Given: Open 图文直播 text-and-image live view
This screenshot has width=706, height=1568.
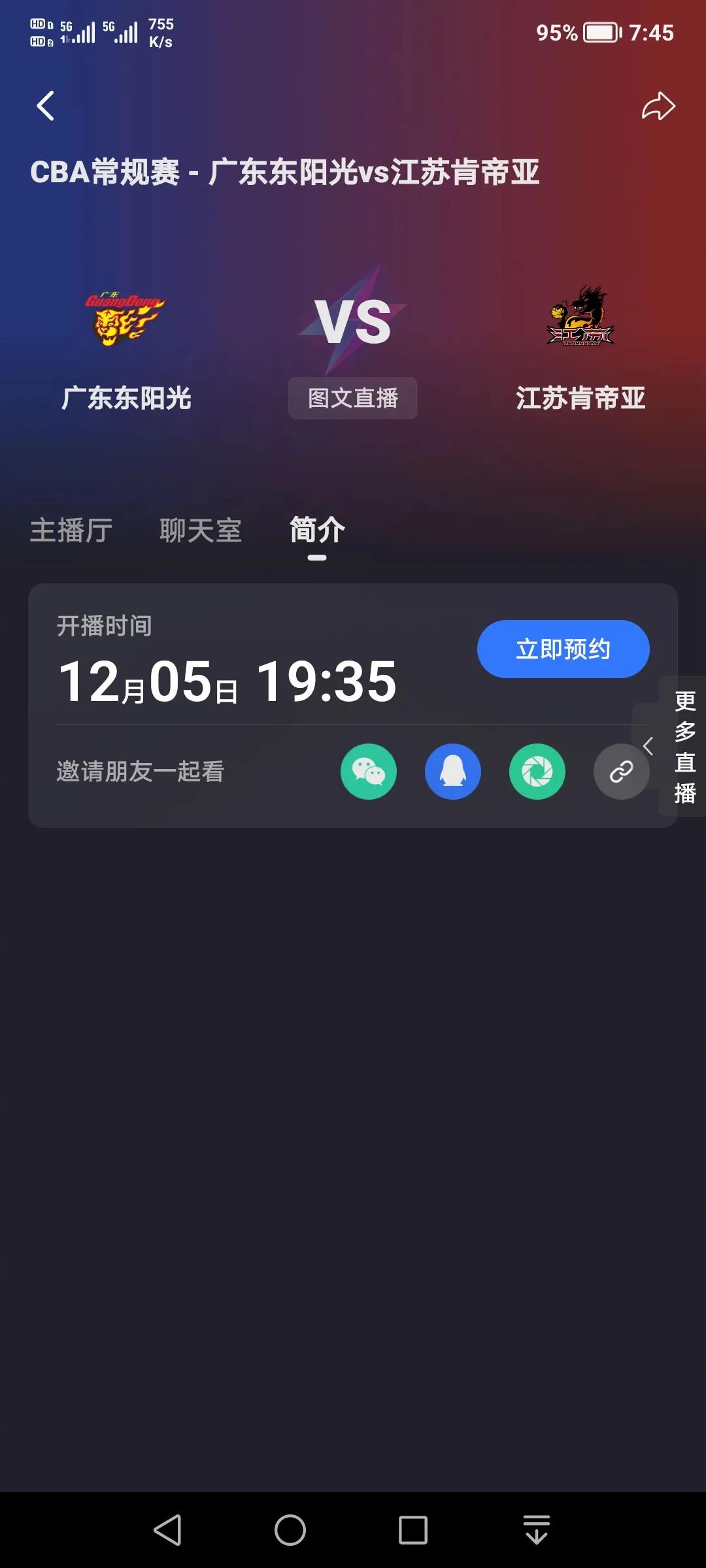Looking at the screenshot, I should (x=352, y=398).
